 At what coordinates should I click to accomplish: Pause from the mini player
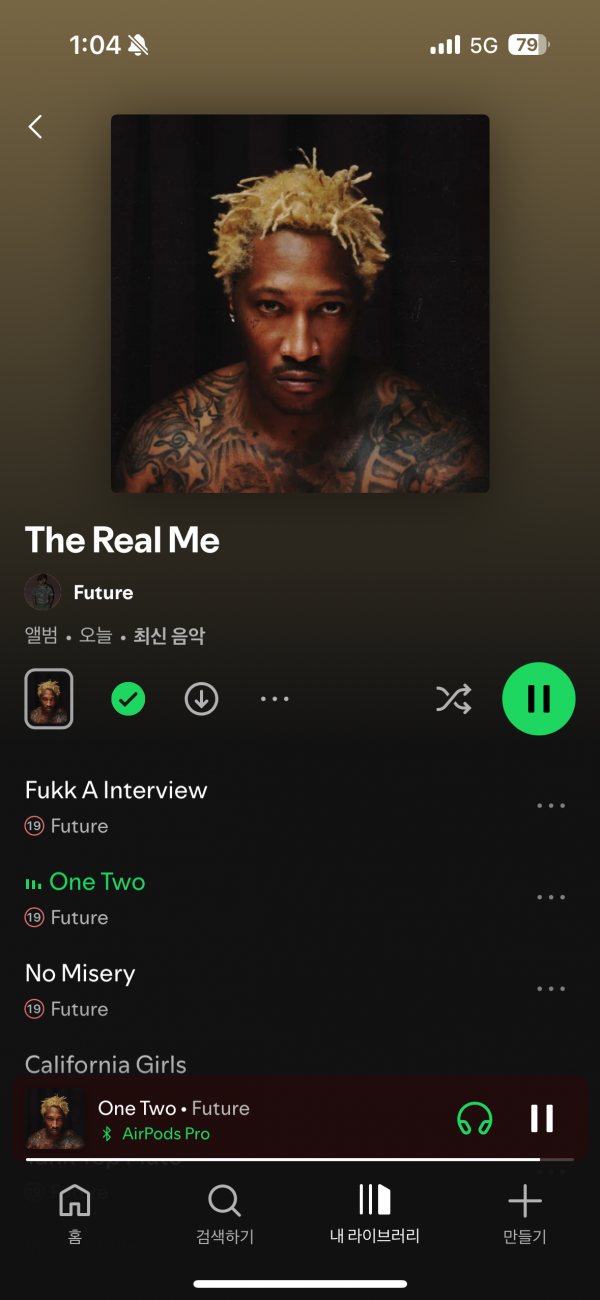click(542, 1118)
